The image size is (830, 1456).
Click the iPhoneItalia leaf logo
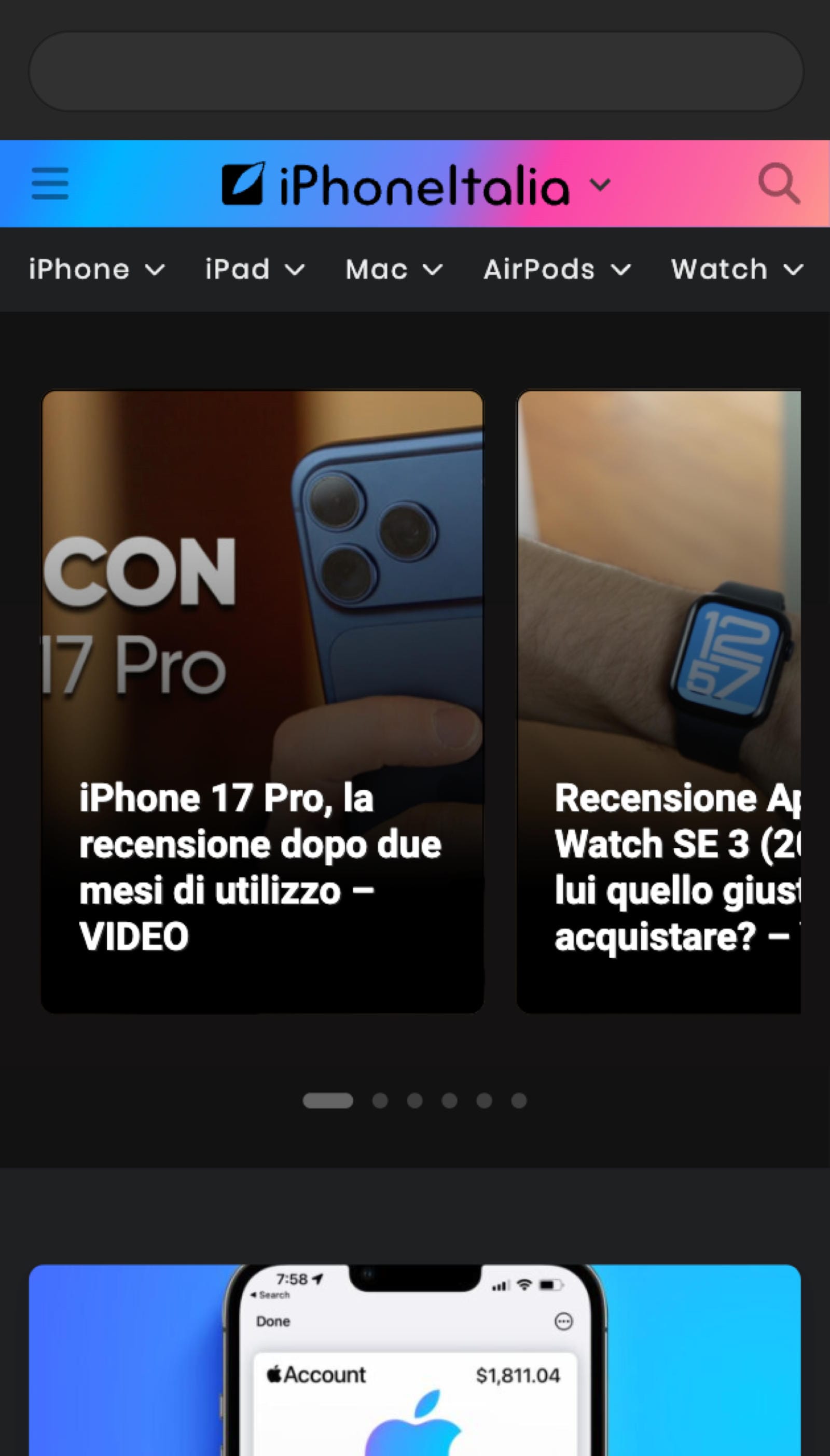click(244, 184)
